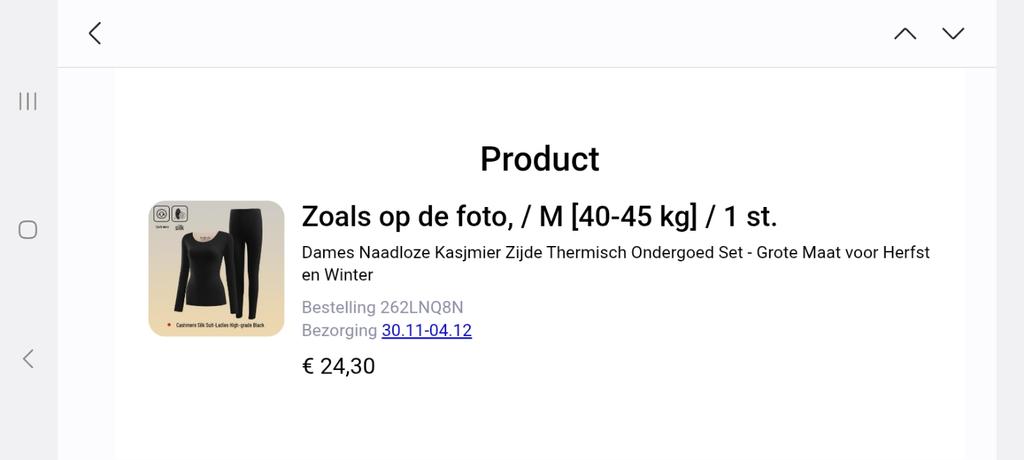Jump to the next message with the down chevron
1024x460 pixels.
point(953,33)
